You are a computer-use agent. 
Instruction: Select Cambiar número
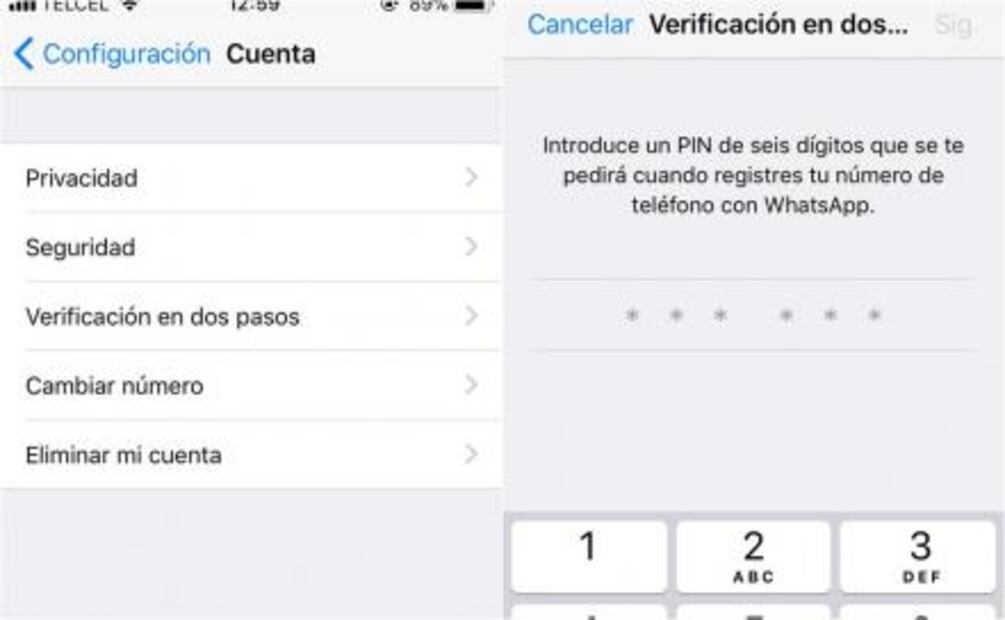click(250, 386)
